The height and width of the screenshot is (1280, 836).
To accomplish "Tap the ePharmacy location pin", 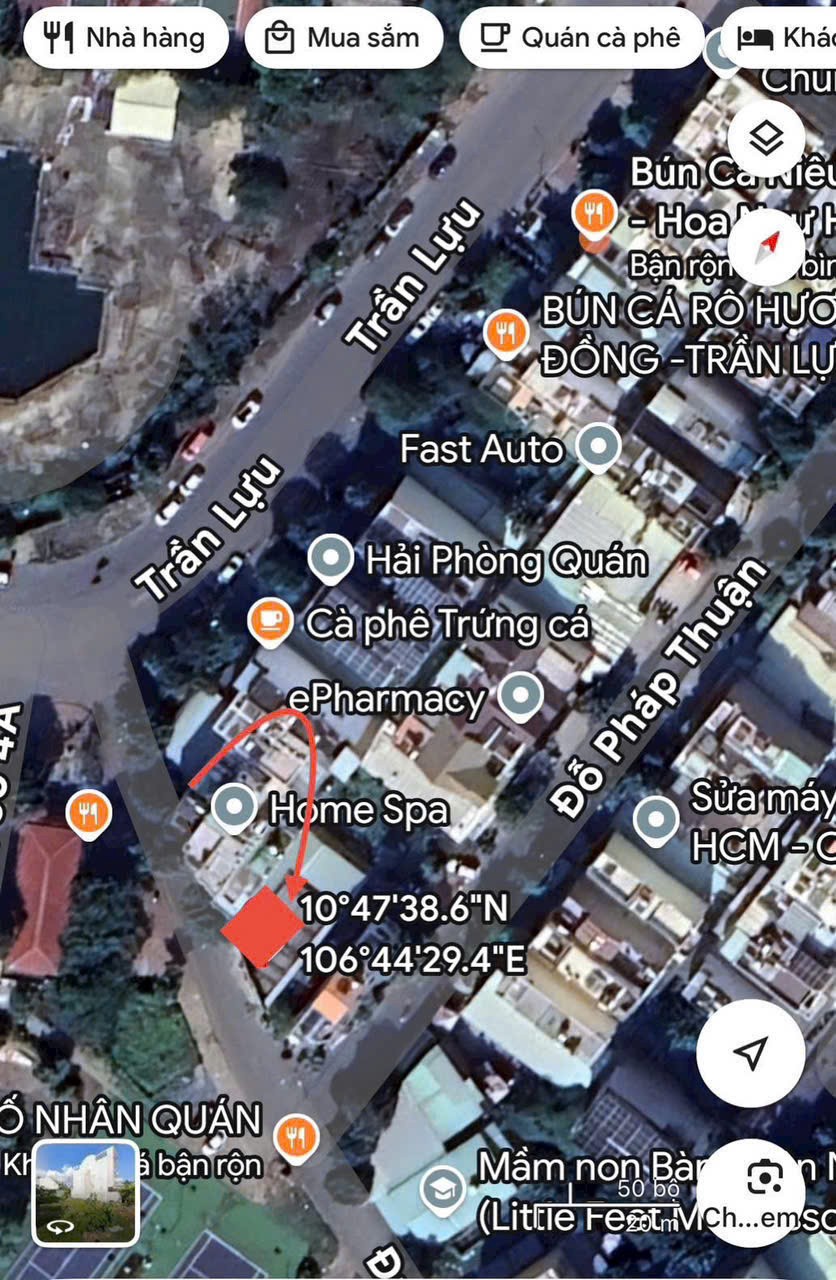I will pyautogui.click(x=520, y=694).
